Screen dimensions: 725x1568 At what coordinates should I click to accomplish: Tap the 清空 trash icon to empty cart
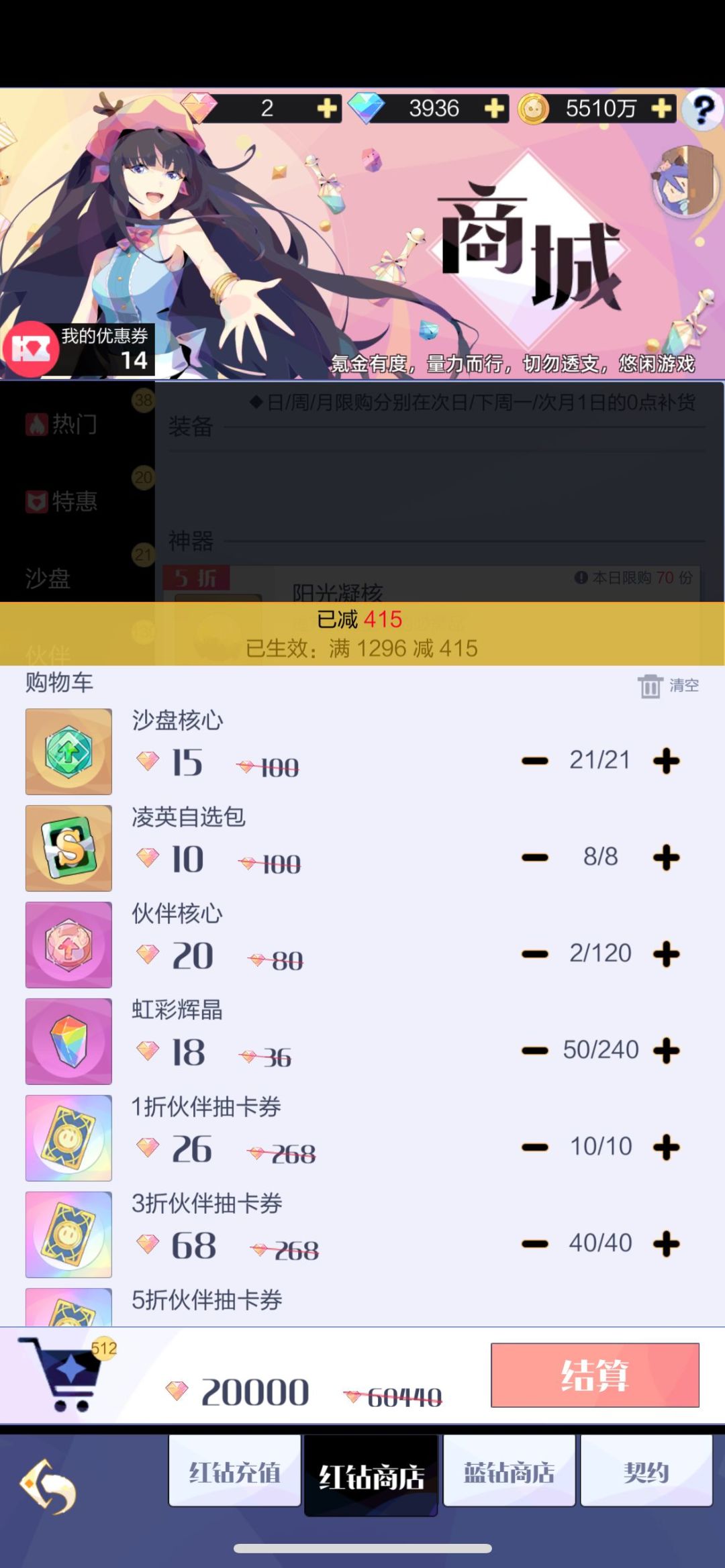coord(649,684)
